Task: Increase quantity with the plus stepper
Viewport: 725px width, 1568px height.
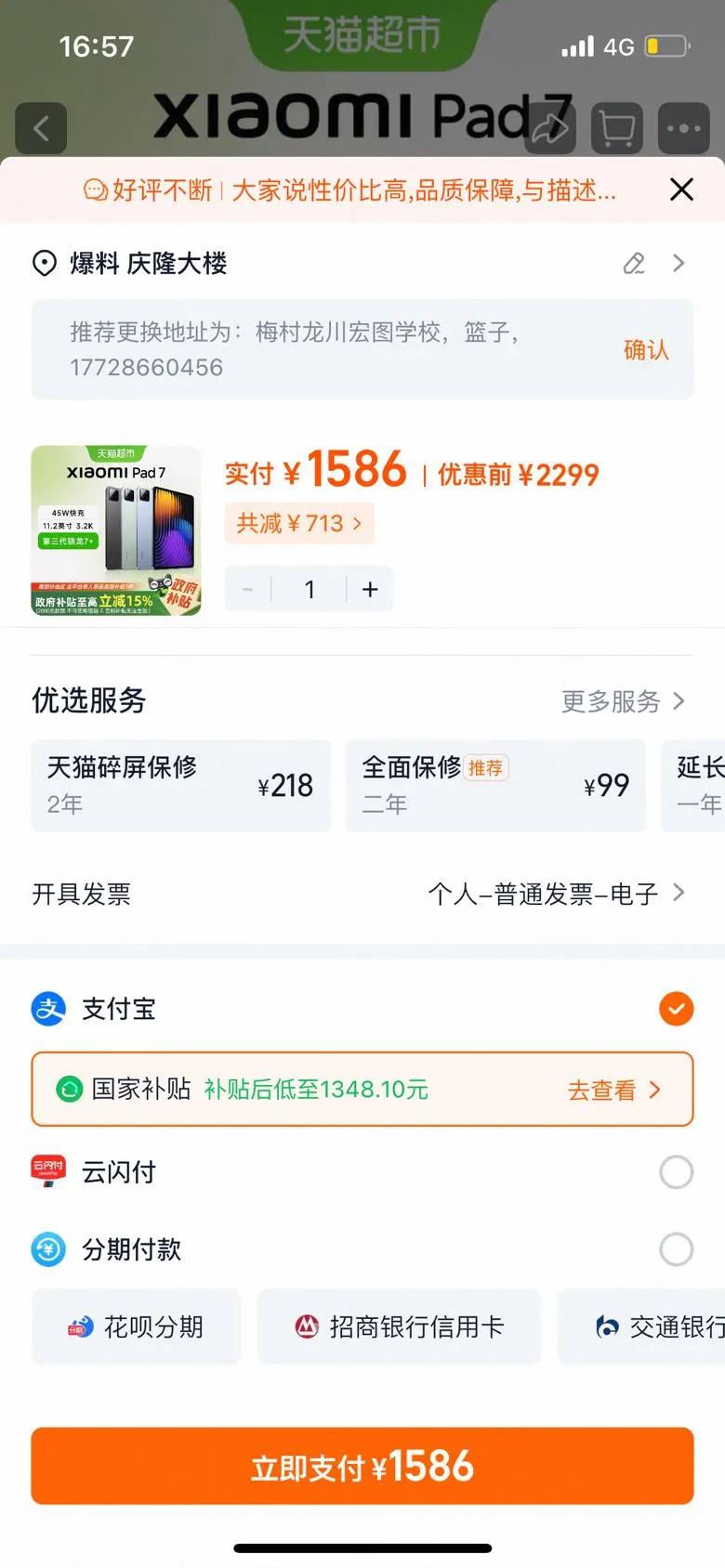Action: click(369, 589)
